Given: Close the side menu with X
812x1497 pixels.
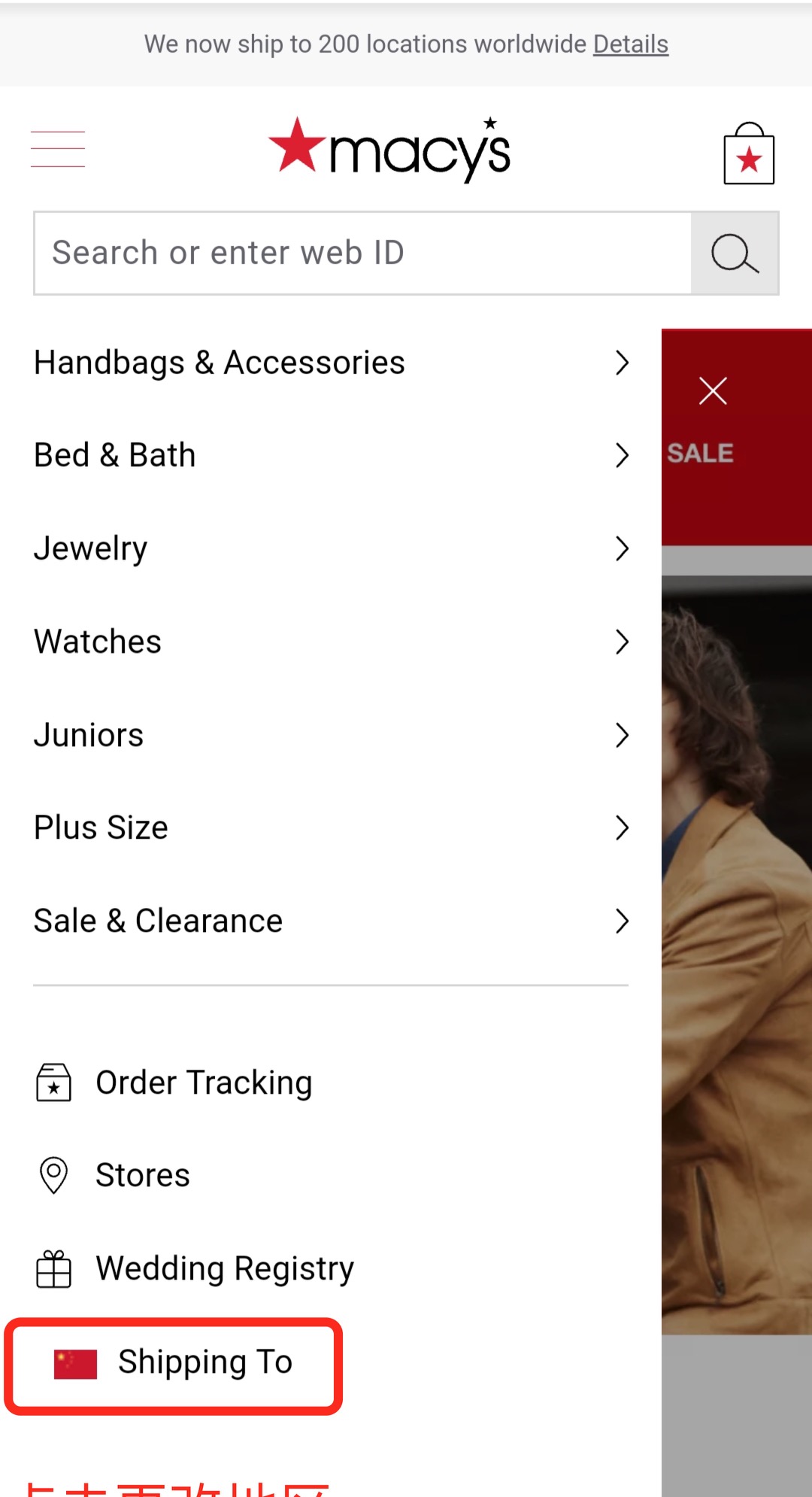Looking at the screenshot, I should tap(712, 390).
